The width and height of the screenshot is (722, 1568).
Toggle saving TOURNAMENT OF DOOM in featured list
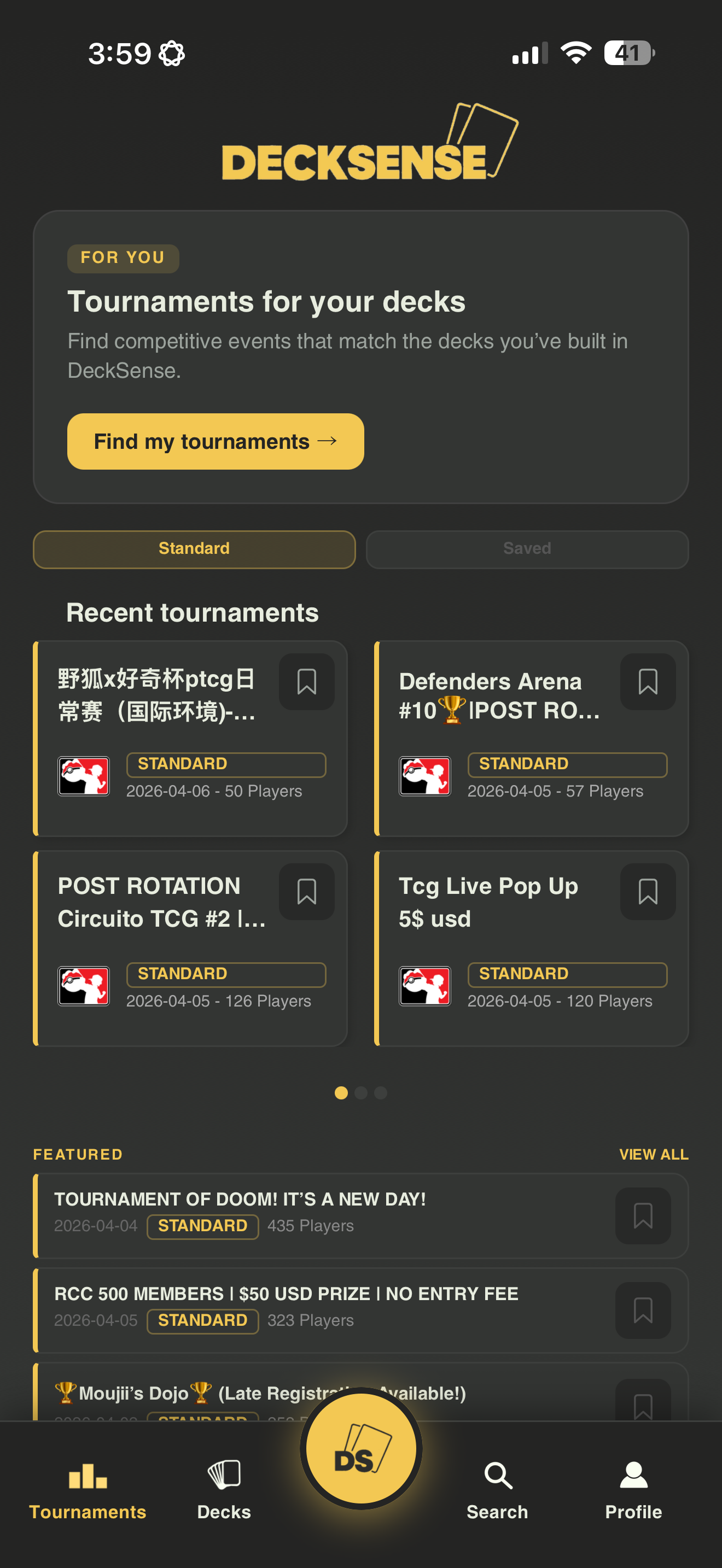tap(644, 1215)
